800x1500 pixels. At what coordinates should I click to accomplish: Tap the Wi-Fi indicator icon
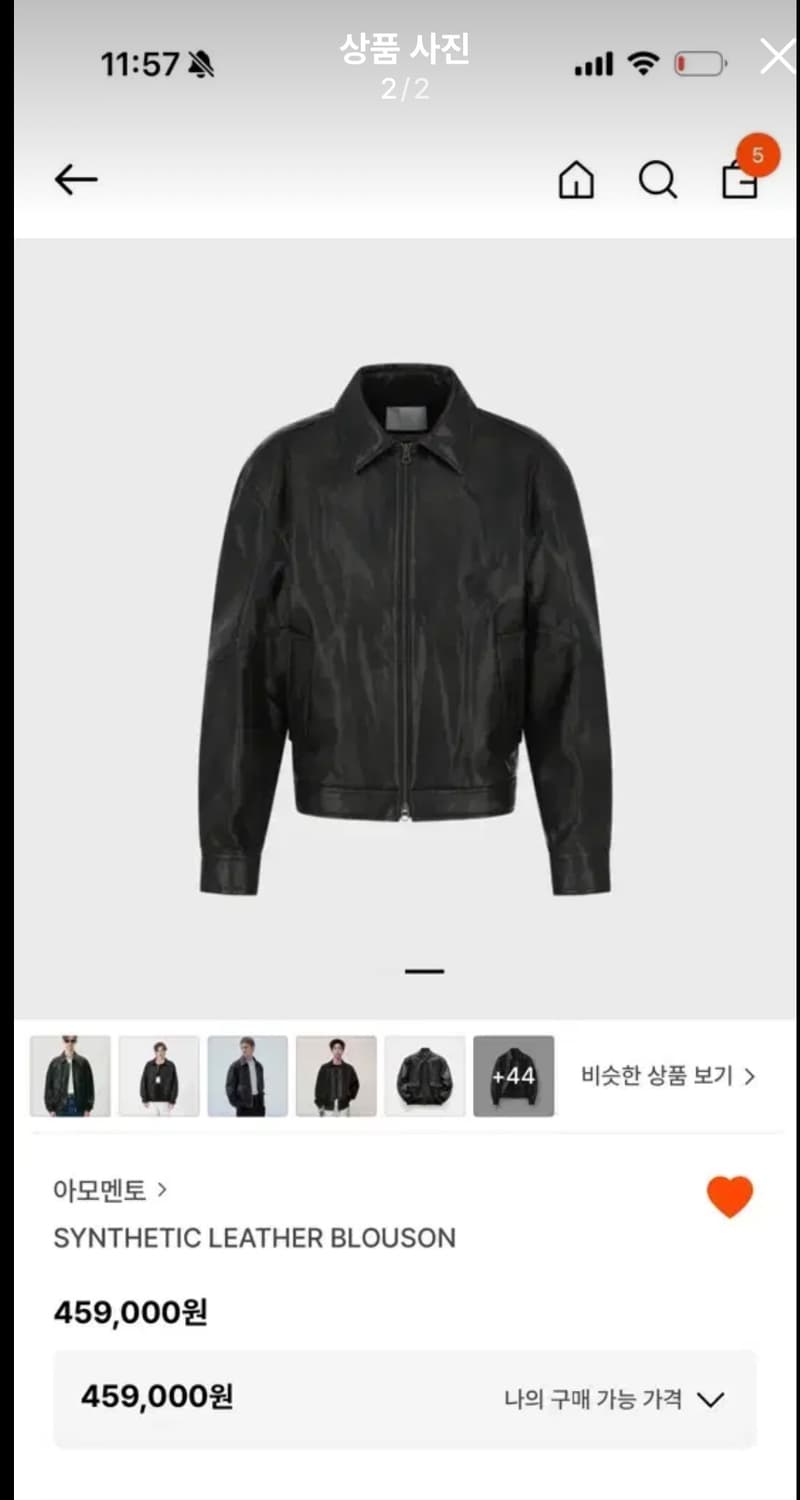tap(644, 60)
